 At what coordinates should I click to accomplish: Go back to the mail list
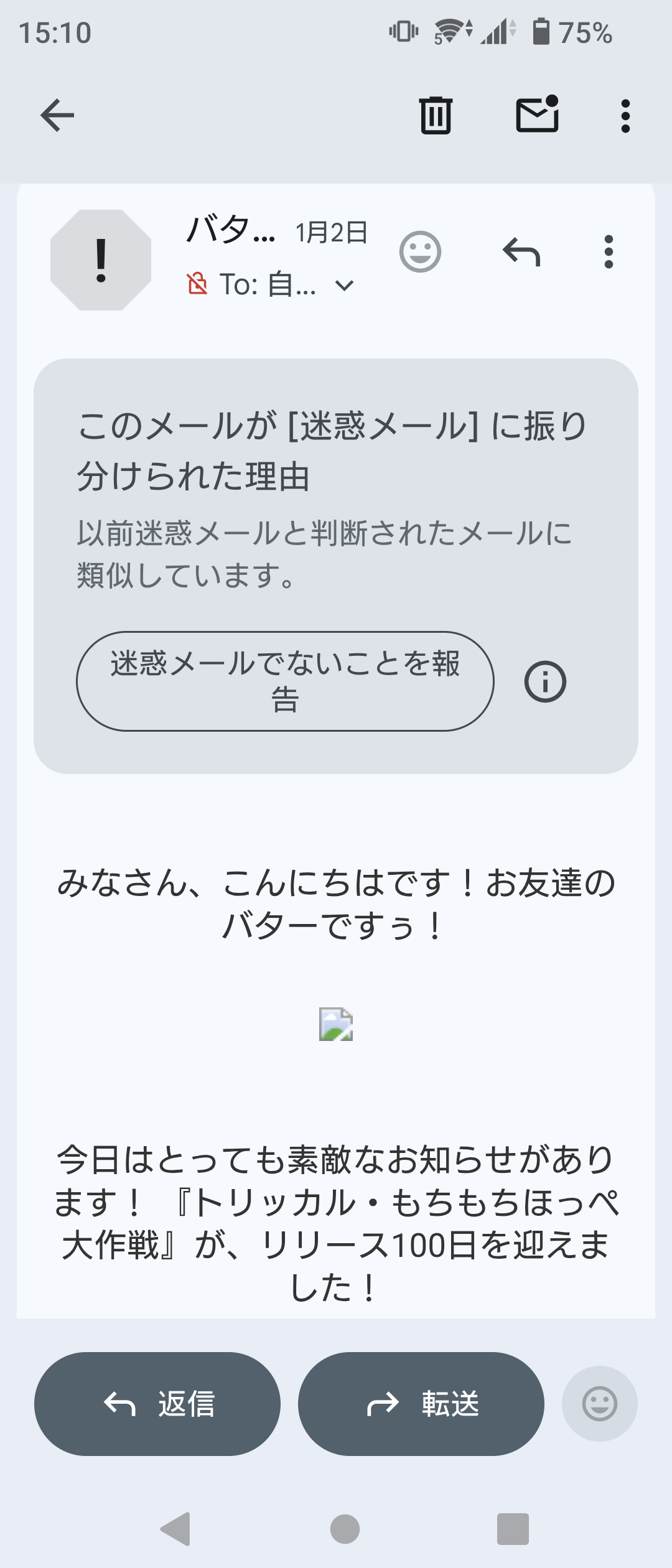[x=57, y=115]
